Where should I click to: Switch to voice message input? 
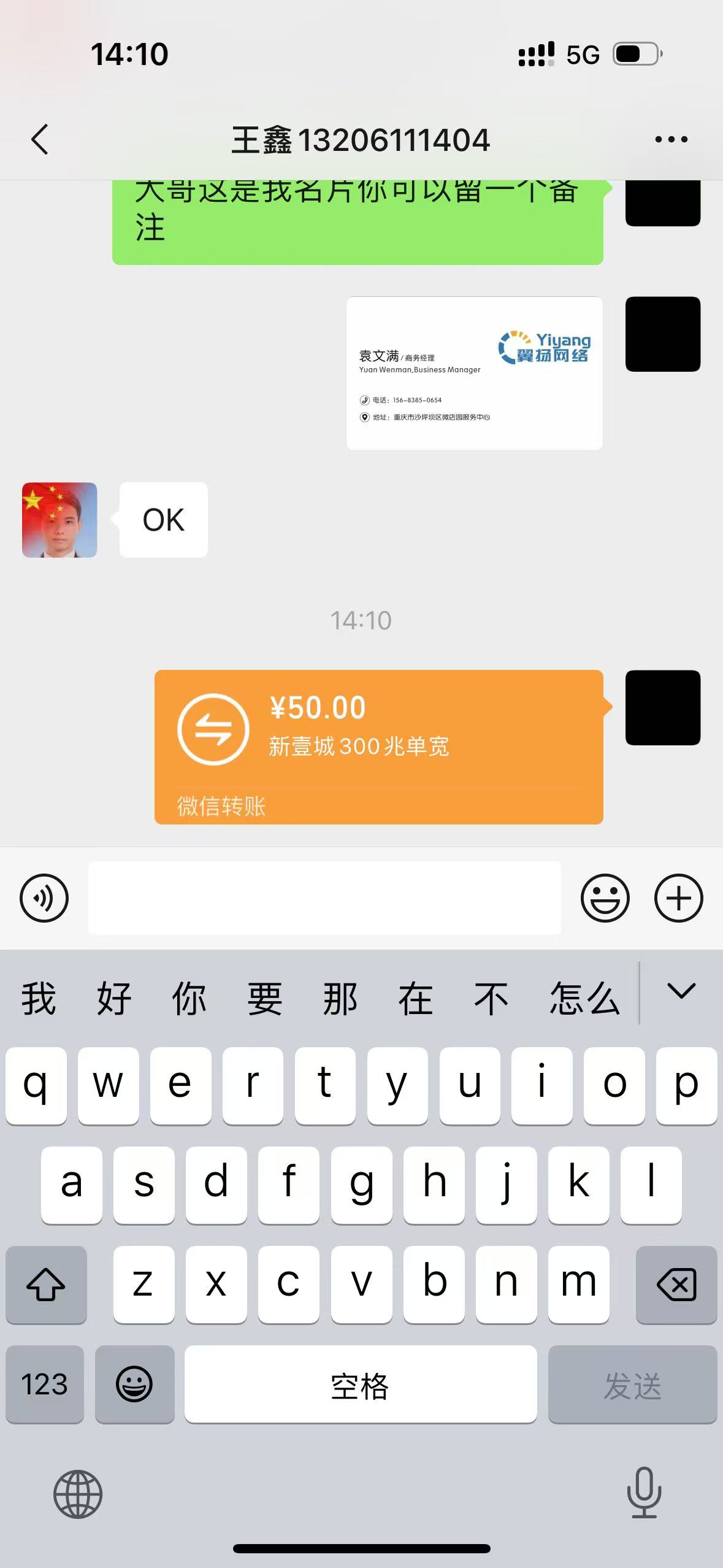point(44,898)
